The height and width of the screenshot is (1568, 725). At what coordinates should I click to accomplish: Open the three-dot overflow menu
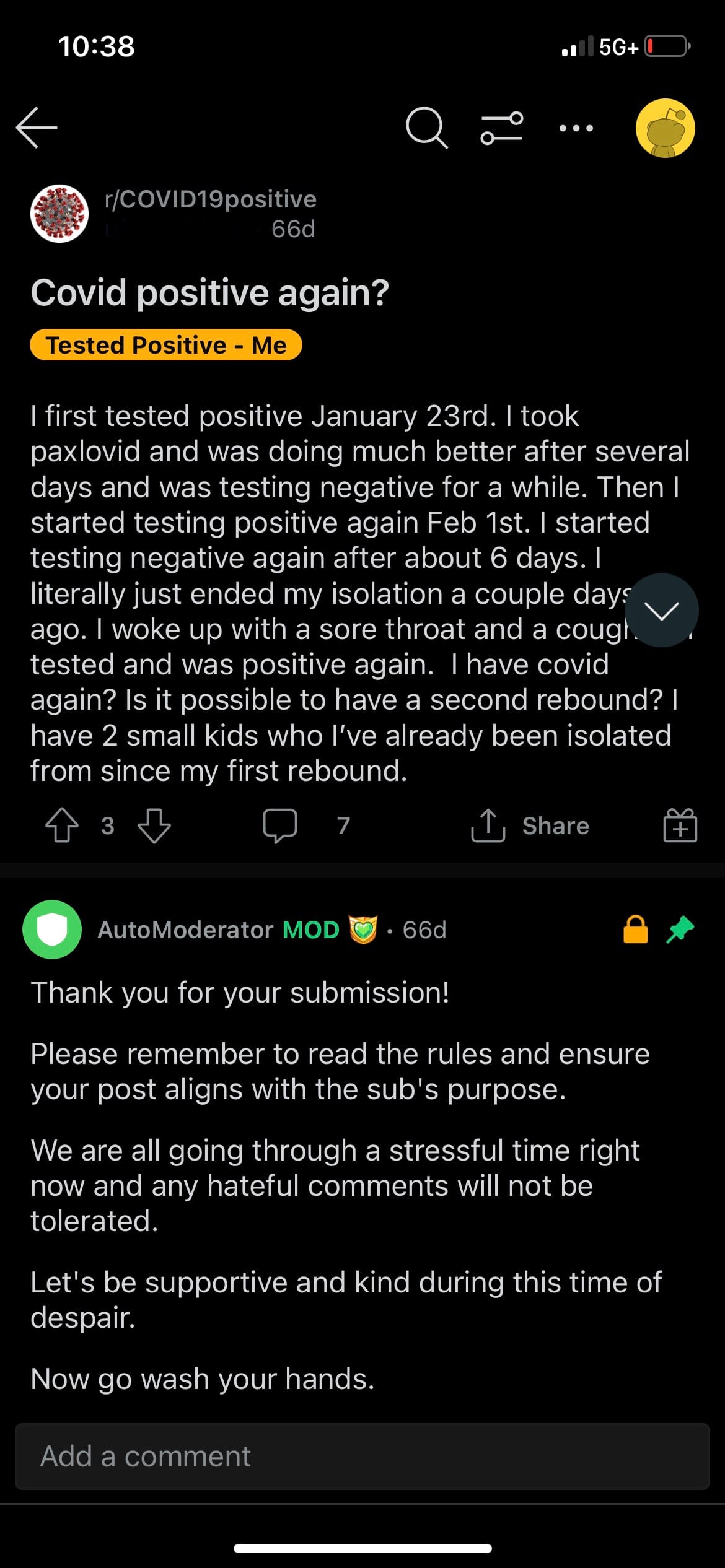(576, 128)
